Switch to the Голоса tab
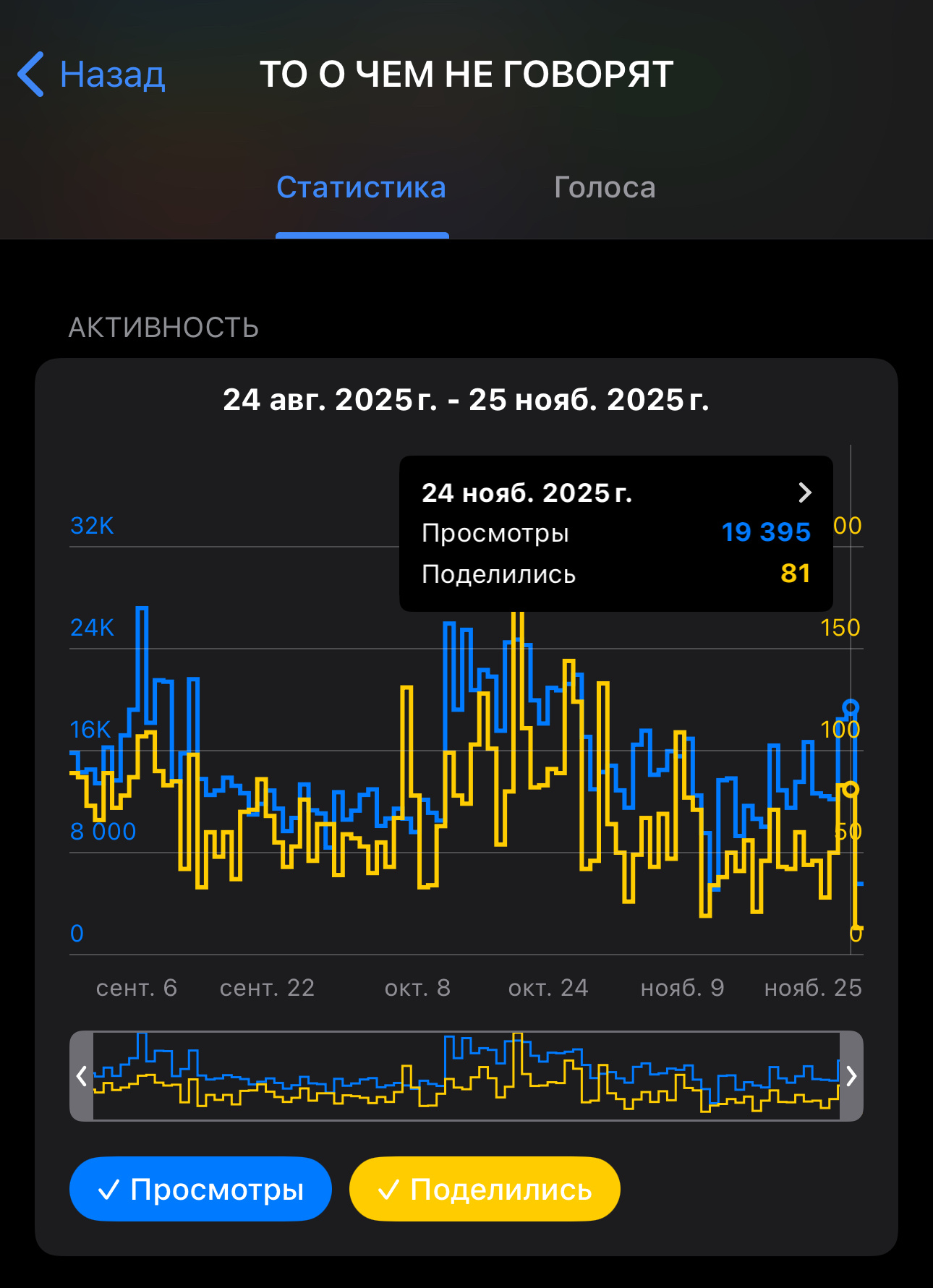Screen dimensions: 933x1288 pos(605,187)
